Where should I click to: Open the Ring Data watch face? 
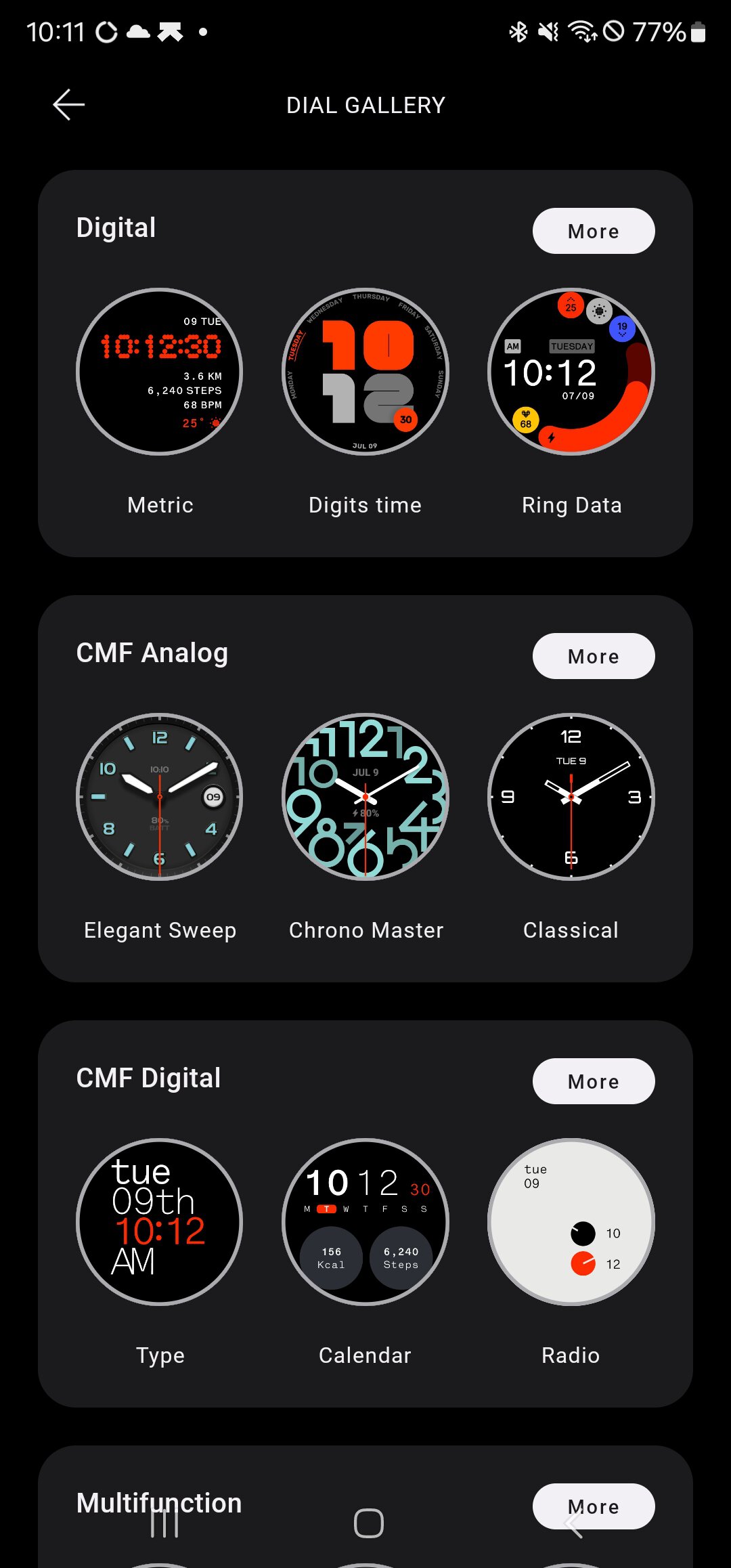[x=571, y=372]
